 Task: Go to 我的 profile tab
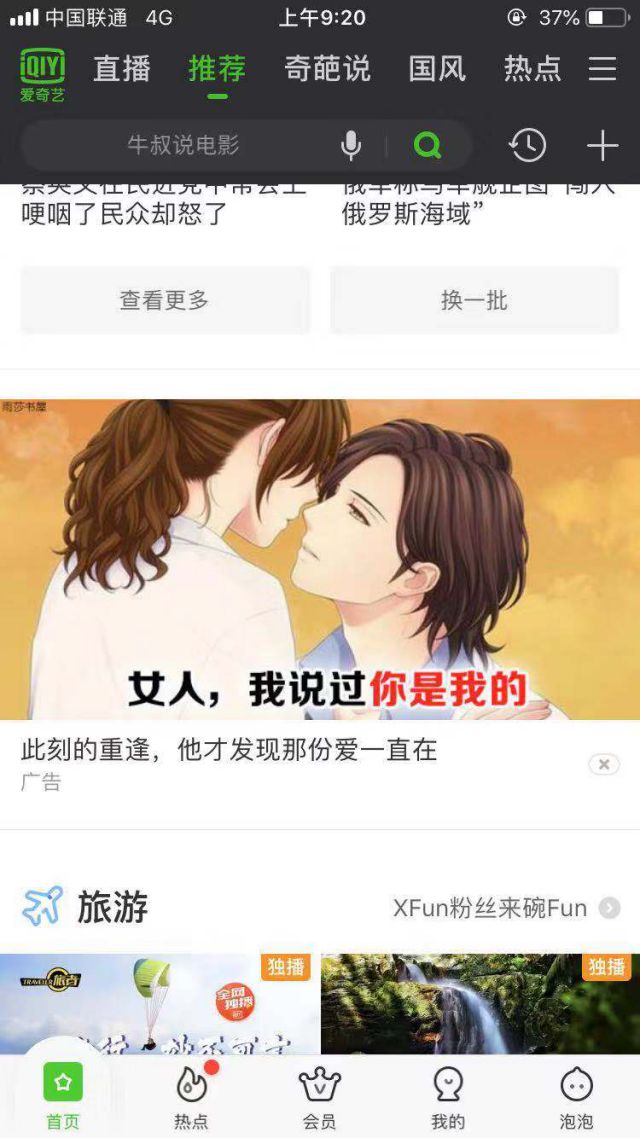(448, 1095)
